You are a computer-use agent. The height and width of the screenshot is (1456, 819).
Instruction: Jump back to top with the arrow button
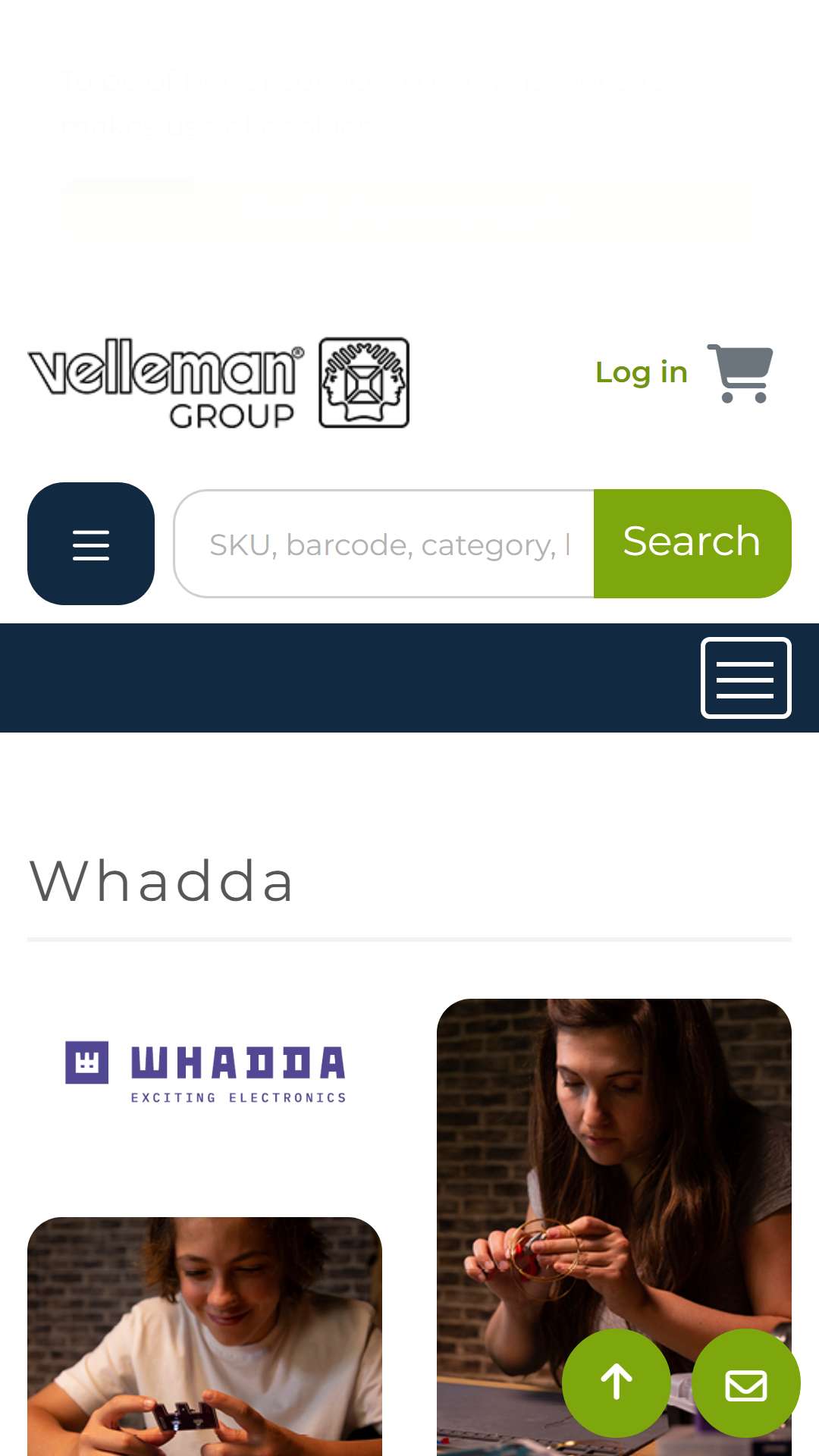point(617,1383)
